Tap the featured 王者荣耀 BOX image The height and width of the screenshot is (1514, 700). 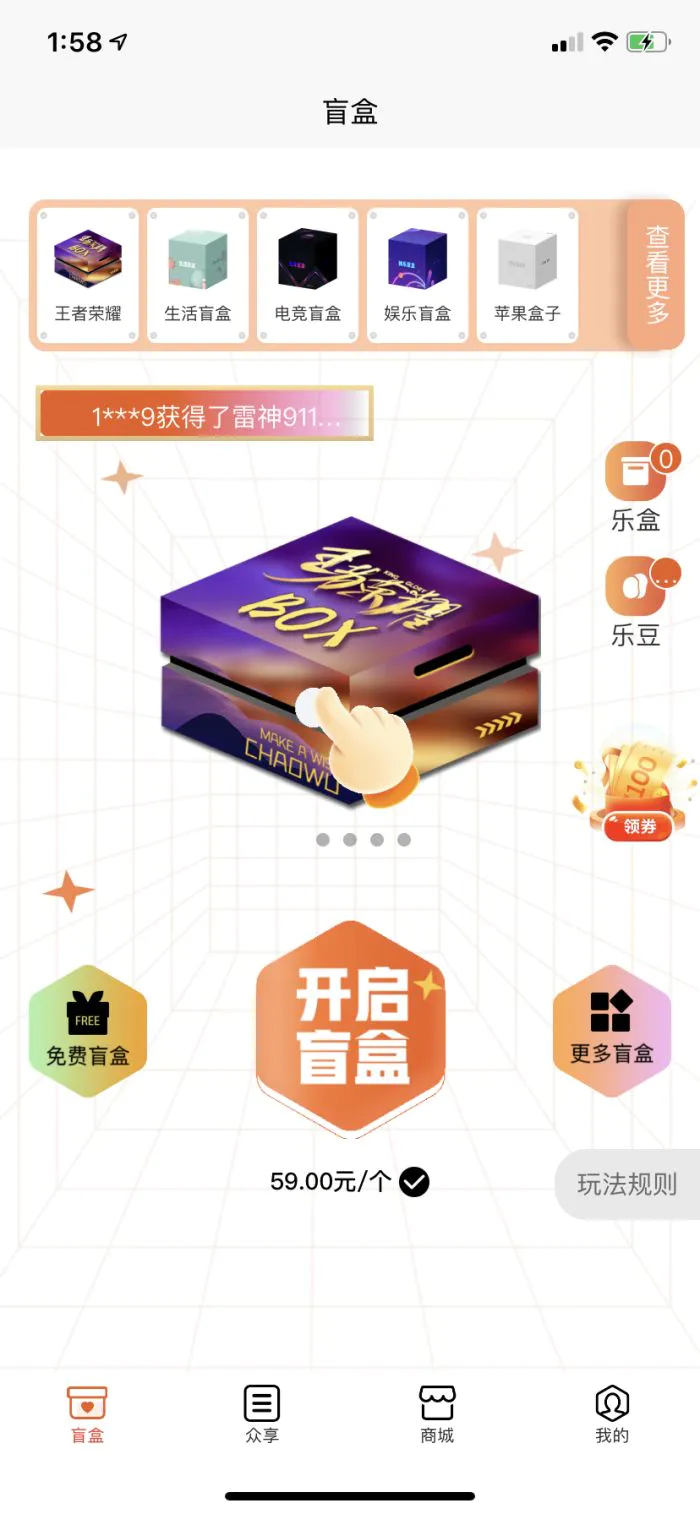tap(350, 660)
